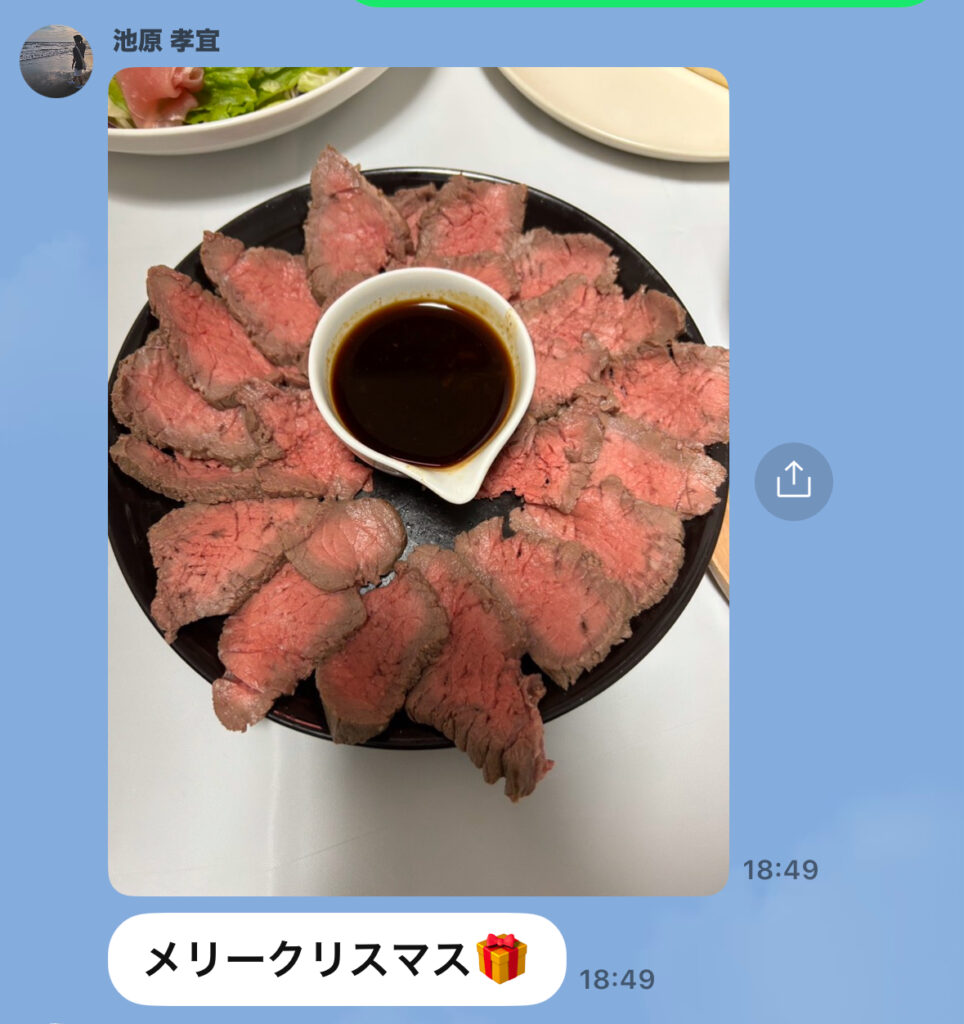
Task: Open 池原 孝宜's profile picture
Action: tap(56, 62)
